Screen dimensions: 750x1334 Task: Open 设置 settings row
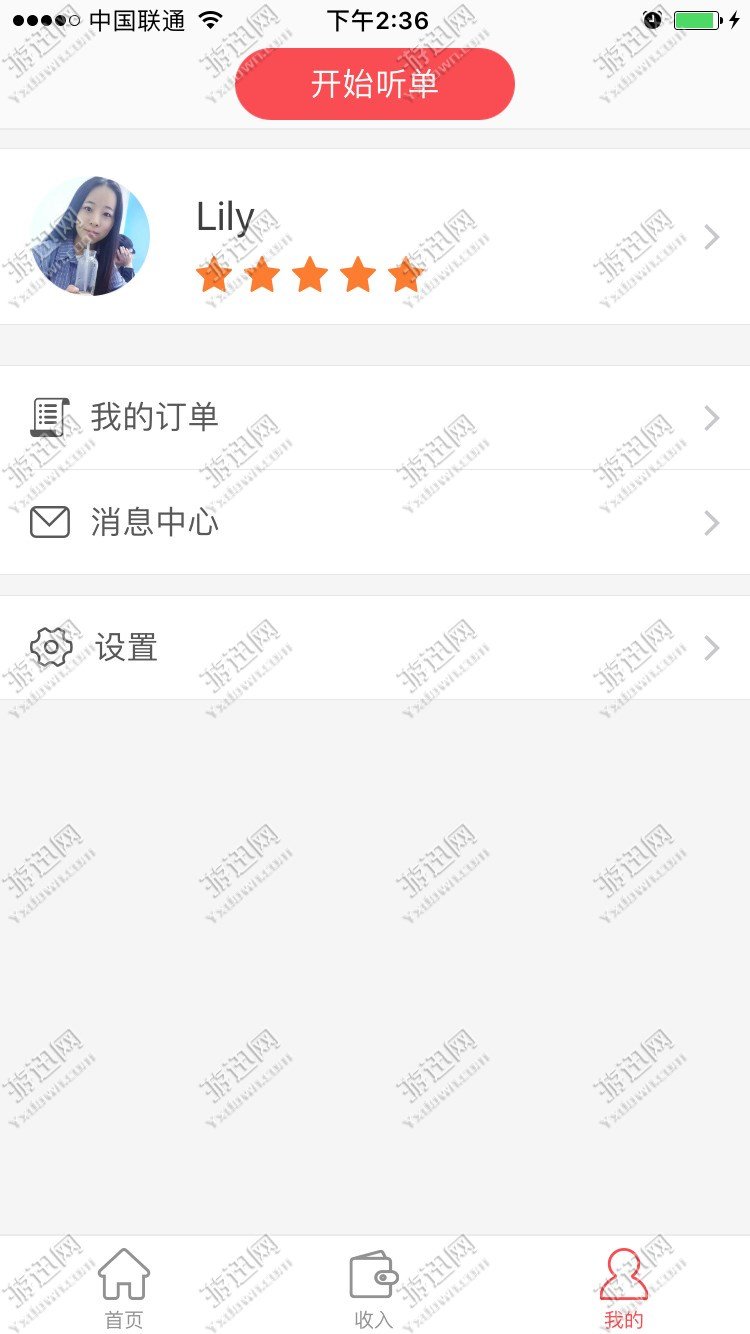pyautogui.click(x=375, y=648)
